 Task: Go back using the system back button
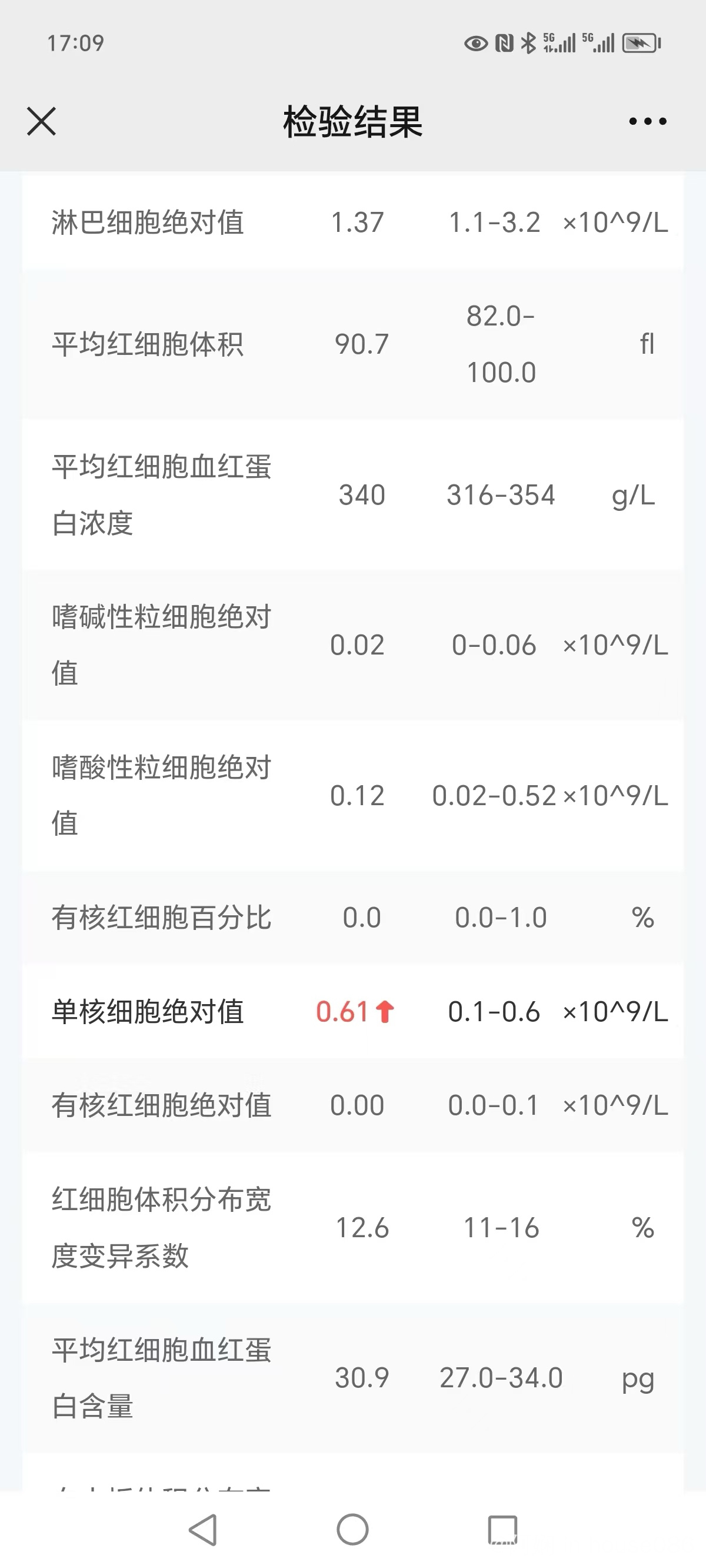[202, 1529]
